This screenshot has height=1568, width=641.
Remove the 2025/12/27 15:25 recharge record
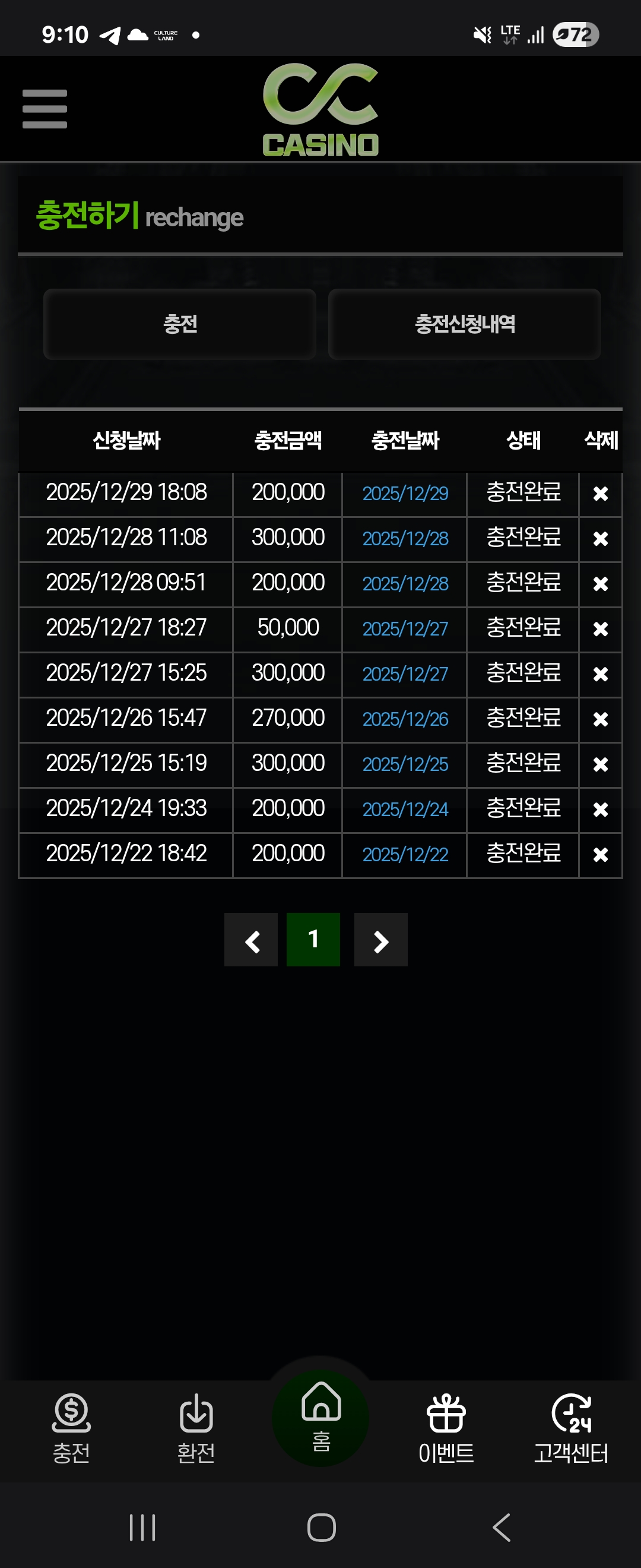click(600, 674)
